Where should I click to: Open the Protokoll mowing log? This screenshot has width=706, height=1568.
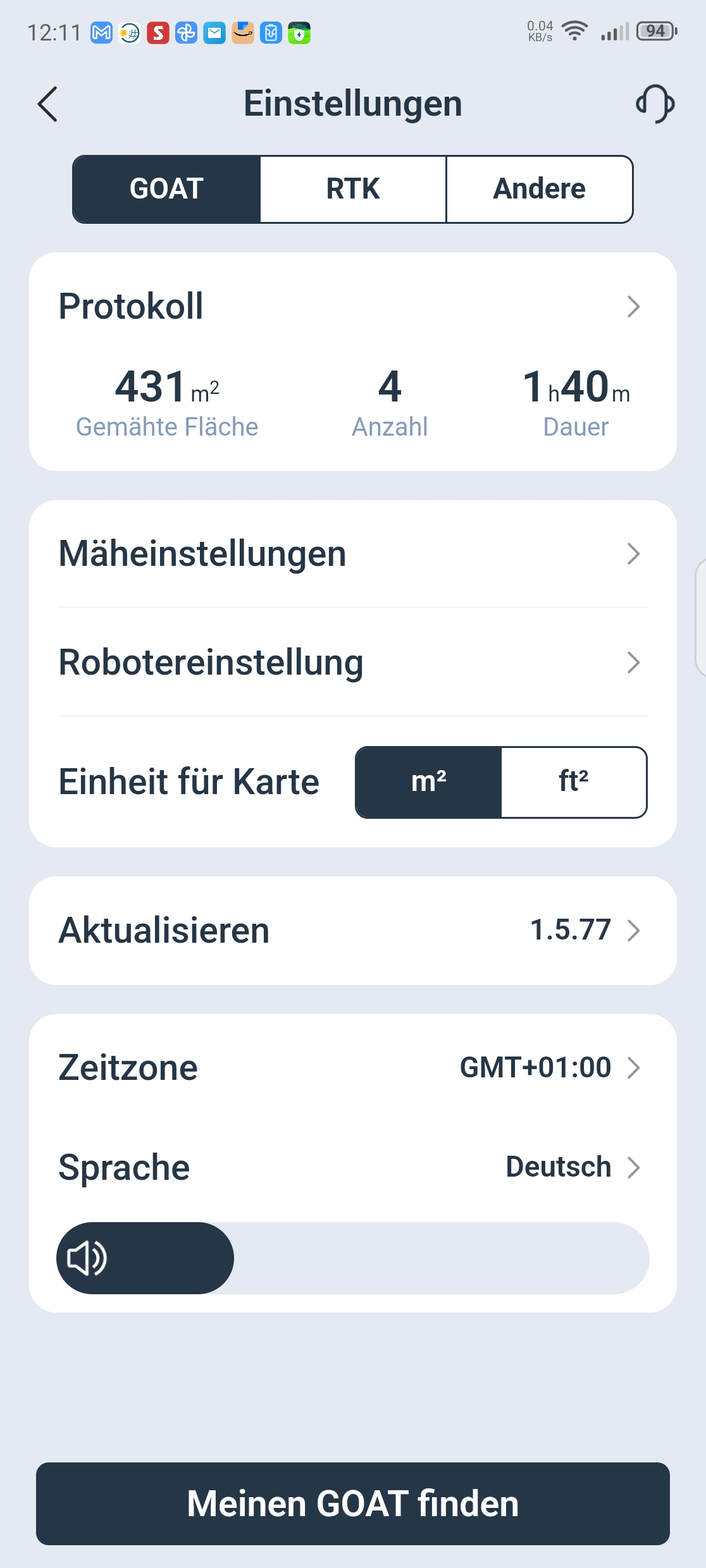[353, 307]
